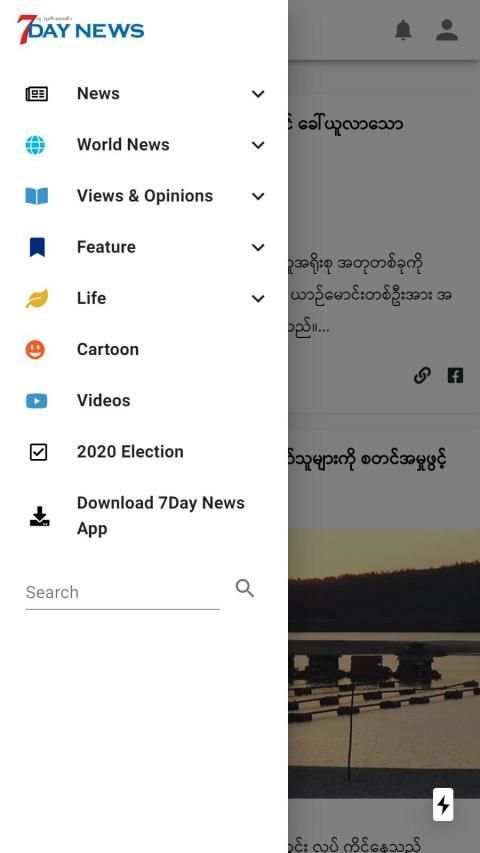
Task: Expand the Life category
Action: click(257, 299)
